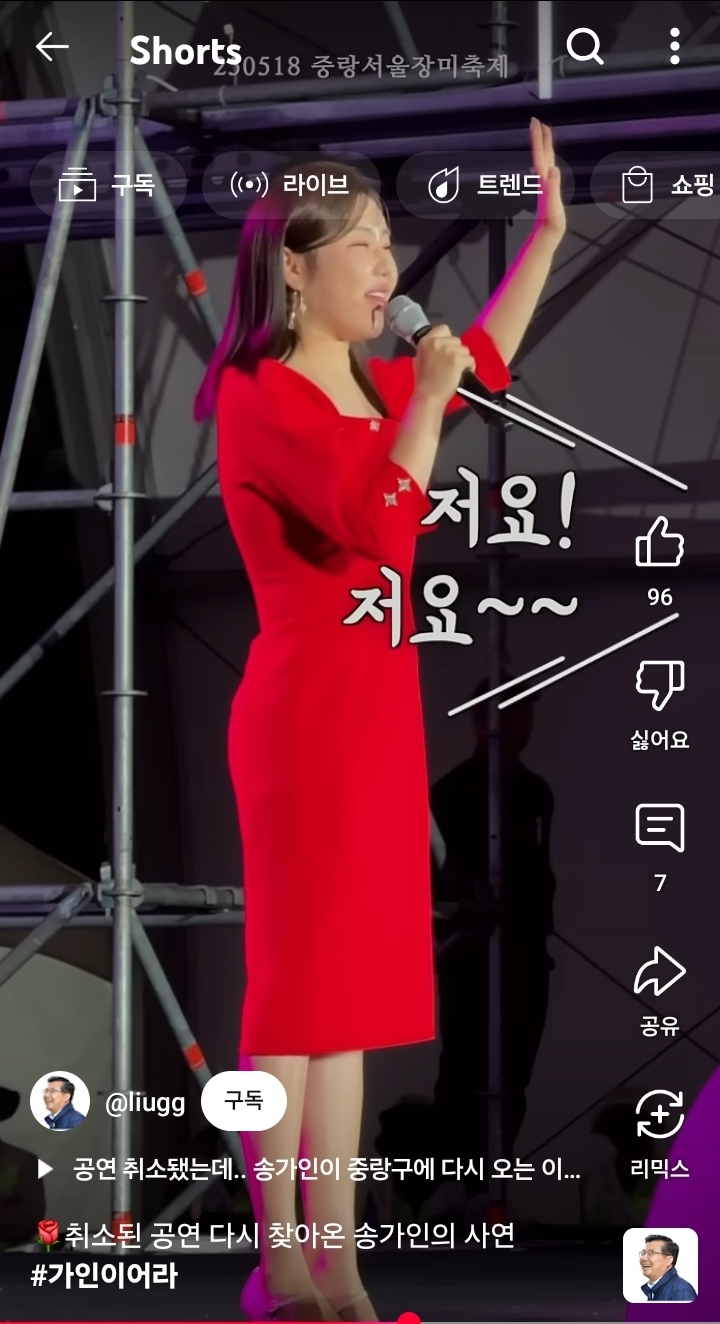Open the sound thumbnail at bottom right
Screen dimensions: 720x1324
(660, 1266)
